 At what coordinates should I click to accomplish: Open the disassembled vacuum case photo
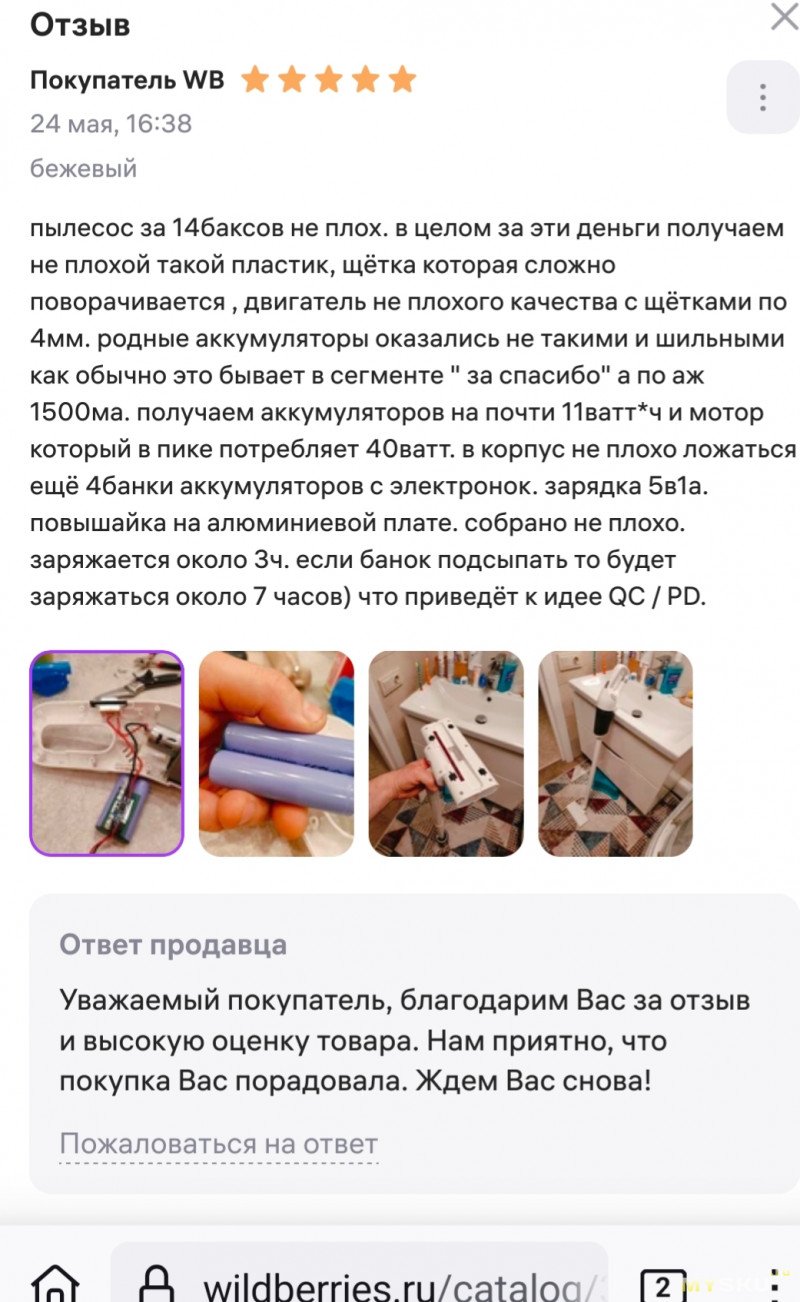point(106,753)
